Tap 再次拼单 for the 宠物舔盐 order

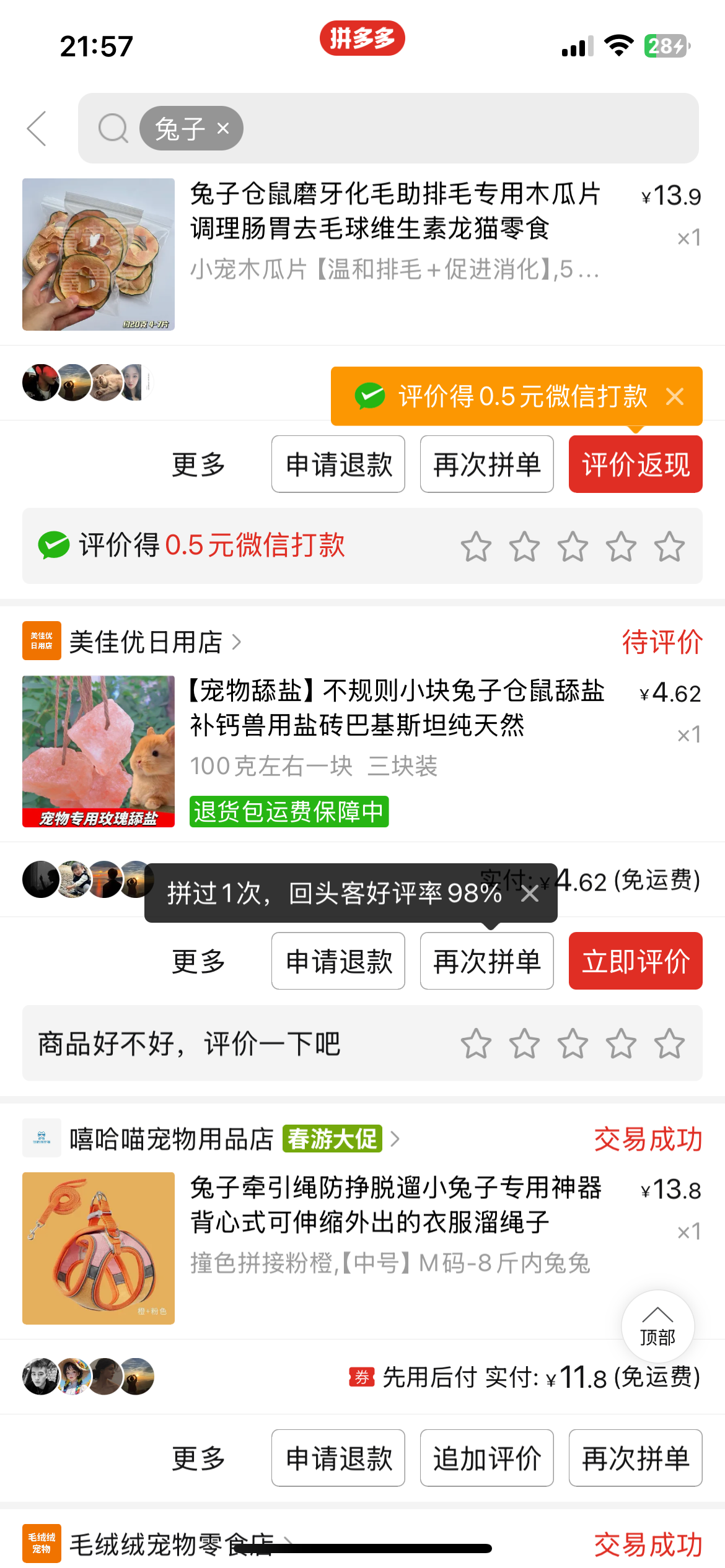pos(486,961)
